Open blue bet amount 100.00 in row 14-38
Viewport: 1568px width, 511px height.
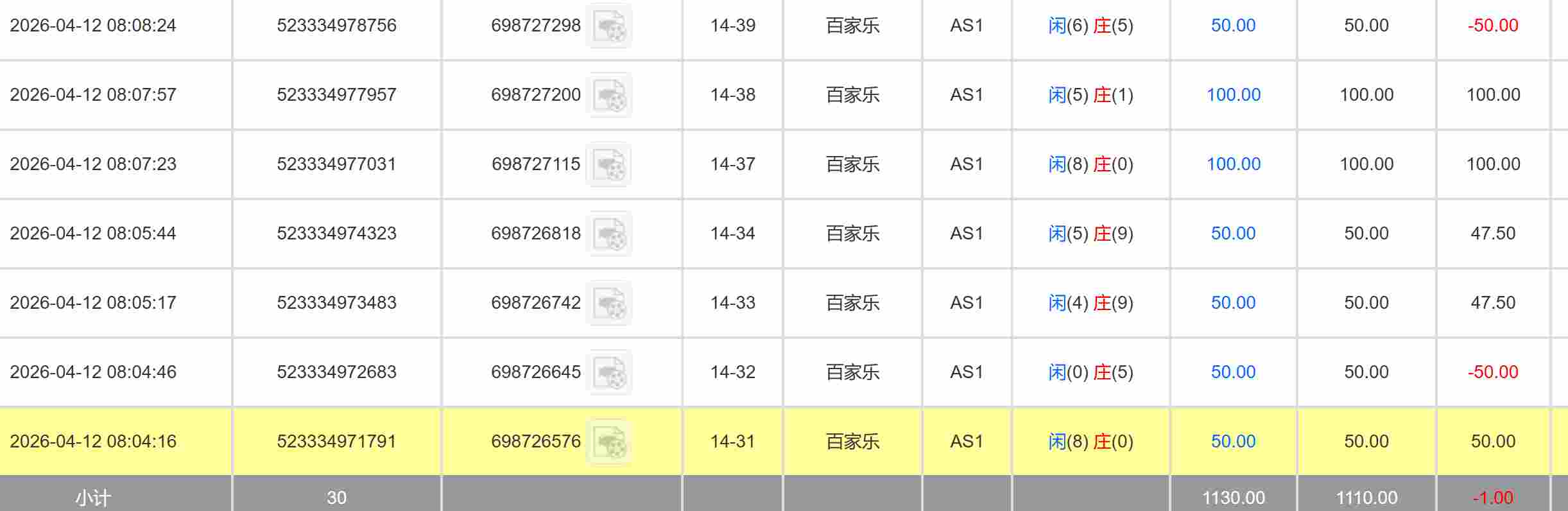click(x=1233, y=95)
